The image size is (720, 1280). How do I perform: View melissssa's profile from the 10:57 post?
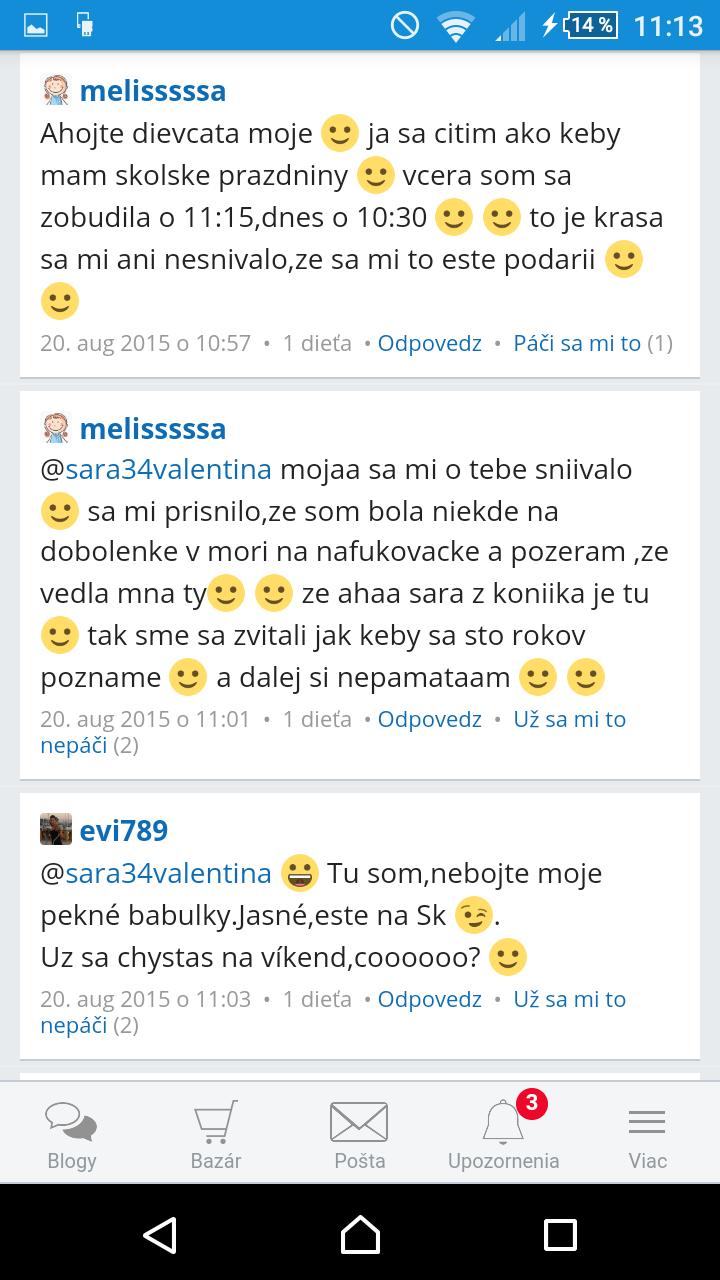coord(153,91)
